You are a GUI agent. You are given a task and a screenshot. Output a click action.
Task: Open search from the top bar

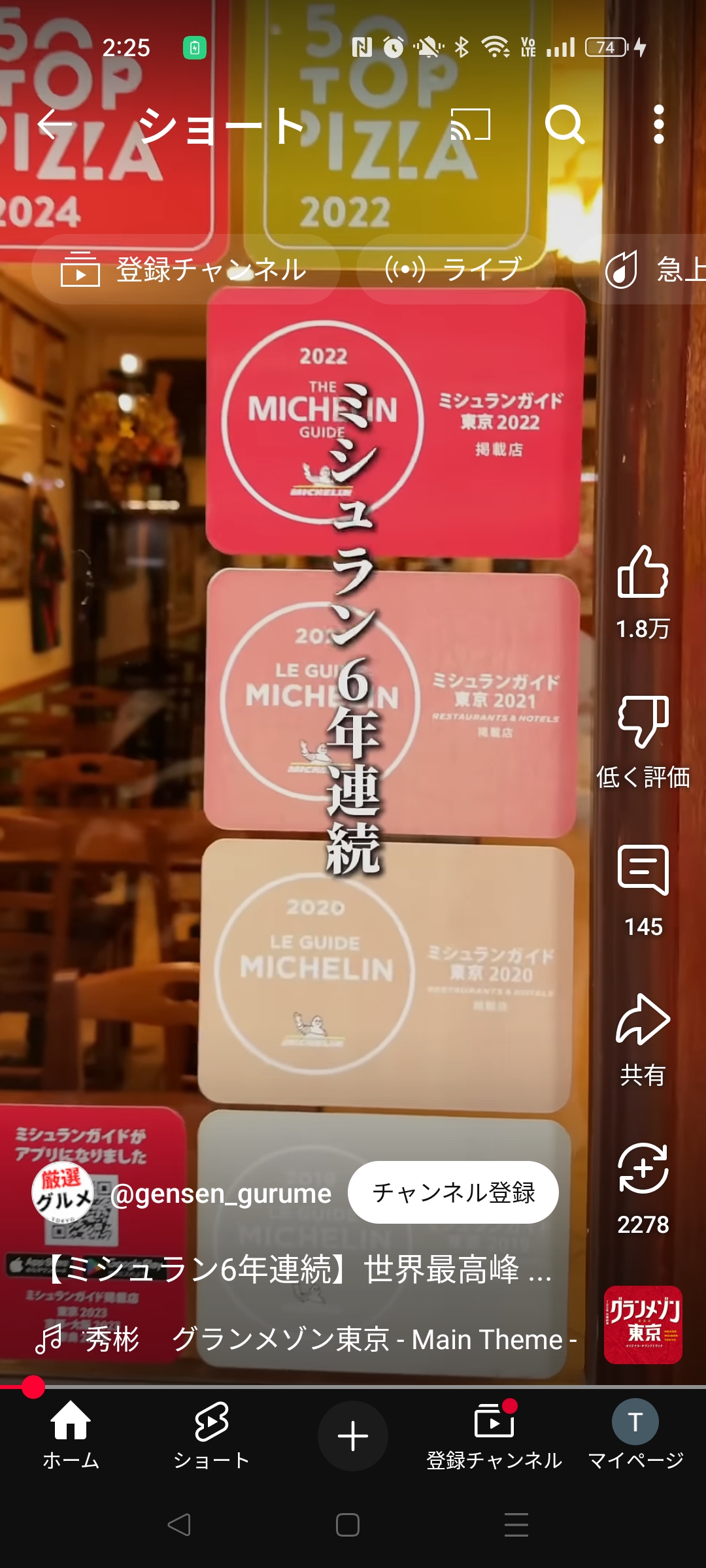click(x=565, y=124)
